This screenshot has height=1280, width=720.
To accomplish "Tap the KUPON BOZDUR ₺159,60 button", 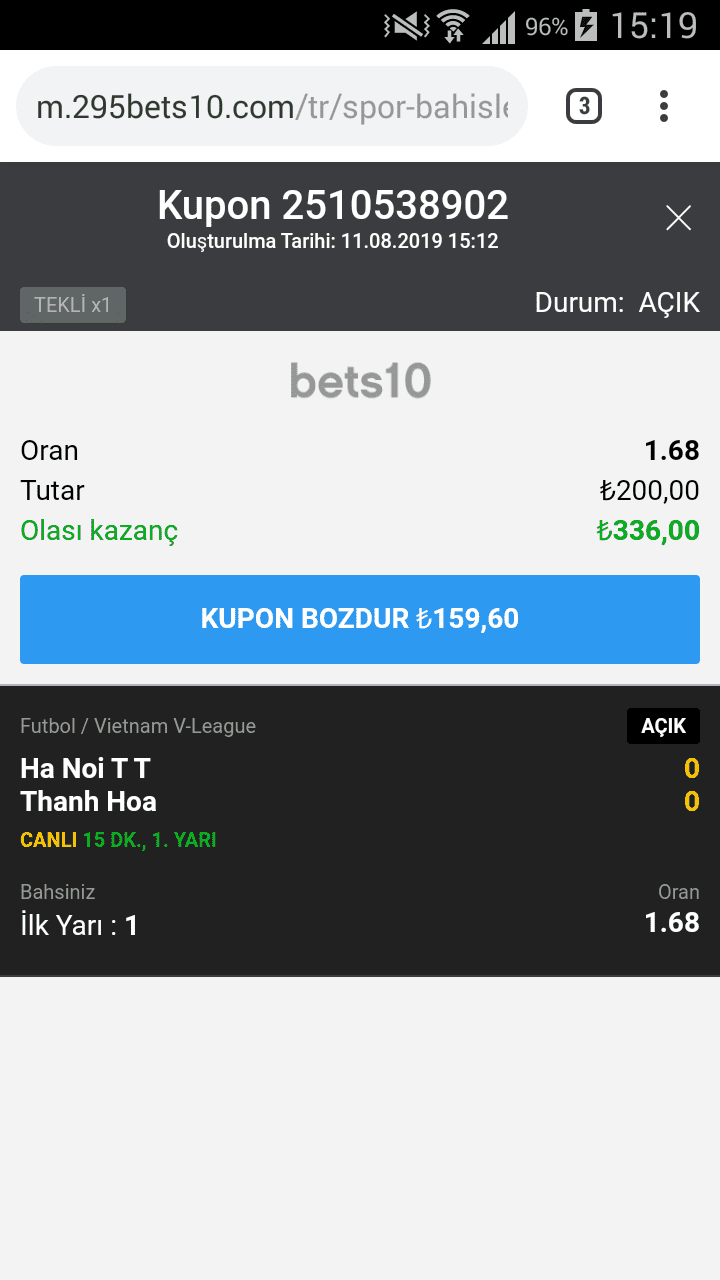I will (x=360, y=619).
